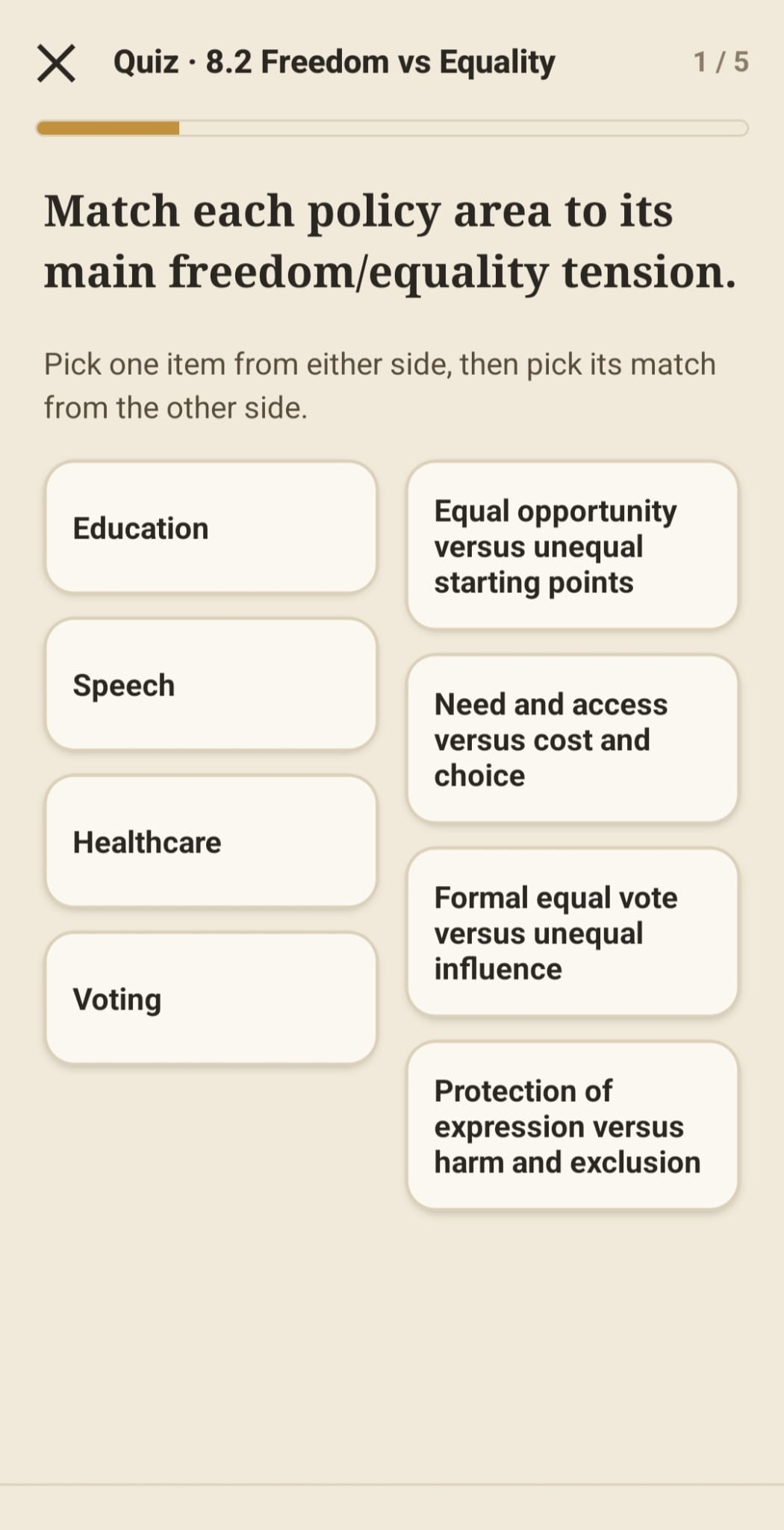This screenshot has height=1530, width=784.
Task: Pick the Speech policy area
Action: pos(211,684)
